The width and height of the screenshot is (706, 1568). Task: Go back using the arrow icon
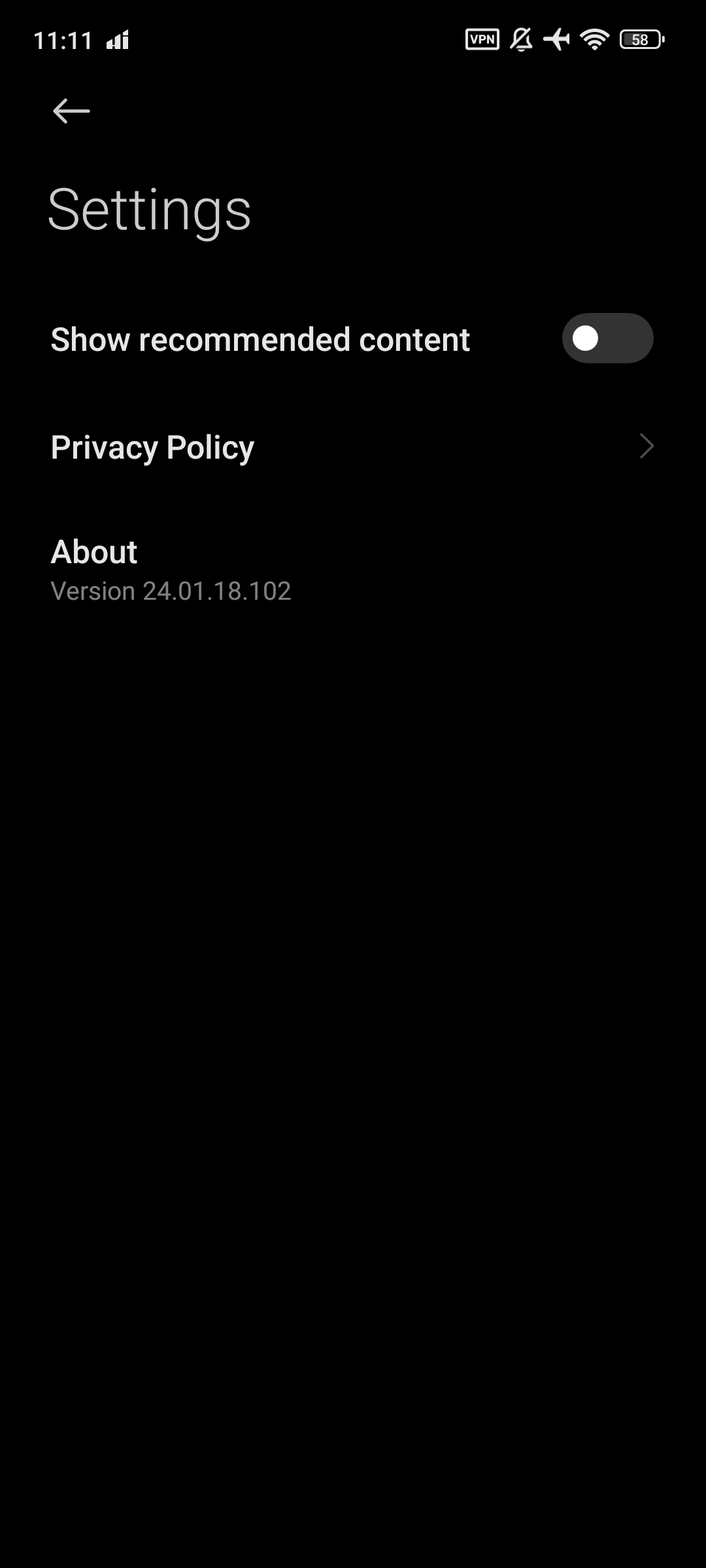pyautogui.click(x=71, y=111)
